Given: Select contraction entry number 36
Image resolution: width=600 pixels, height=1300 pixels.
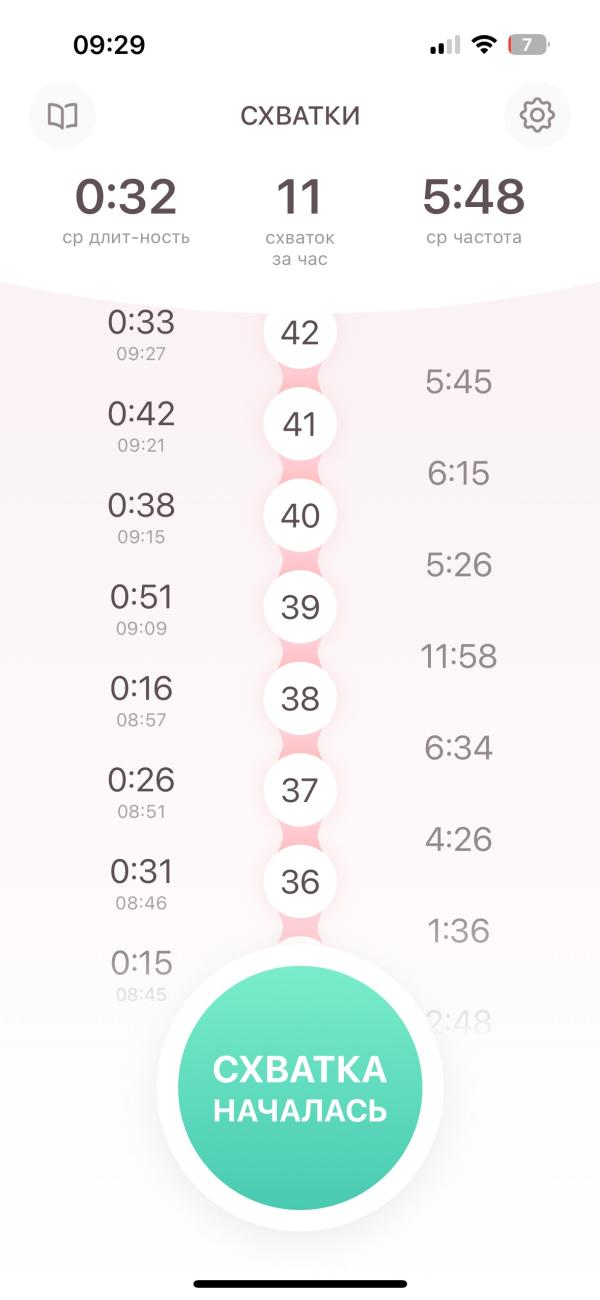Looking at the screenshot, I should pos(300,882).
